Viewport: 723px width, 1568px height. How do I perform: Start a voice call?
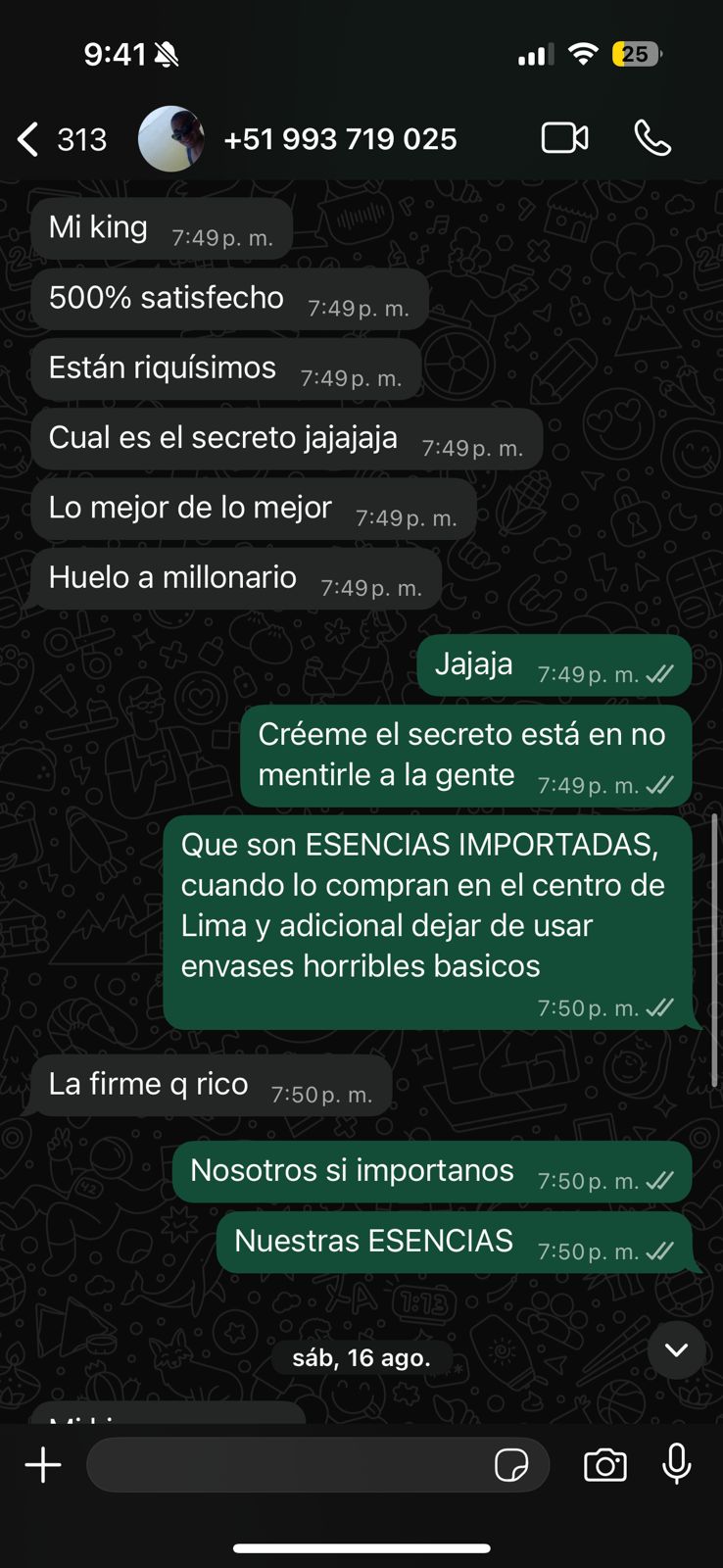coord(652,138)
